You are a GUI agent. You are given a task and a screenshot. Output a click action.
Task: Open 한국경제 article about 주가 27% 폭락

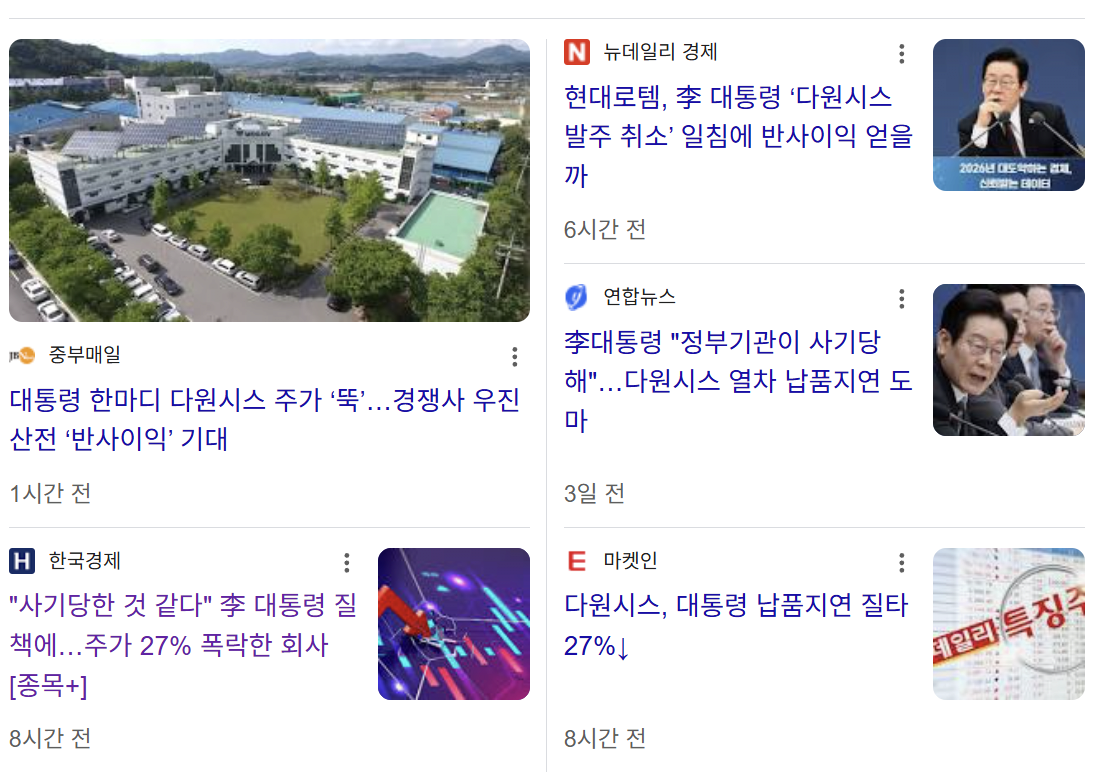[x=183, y=645]
